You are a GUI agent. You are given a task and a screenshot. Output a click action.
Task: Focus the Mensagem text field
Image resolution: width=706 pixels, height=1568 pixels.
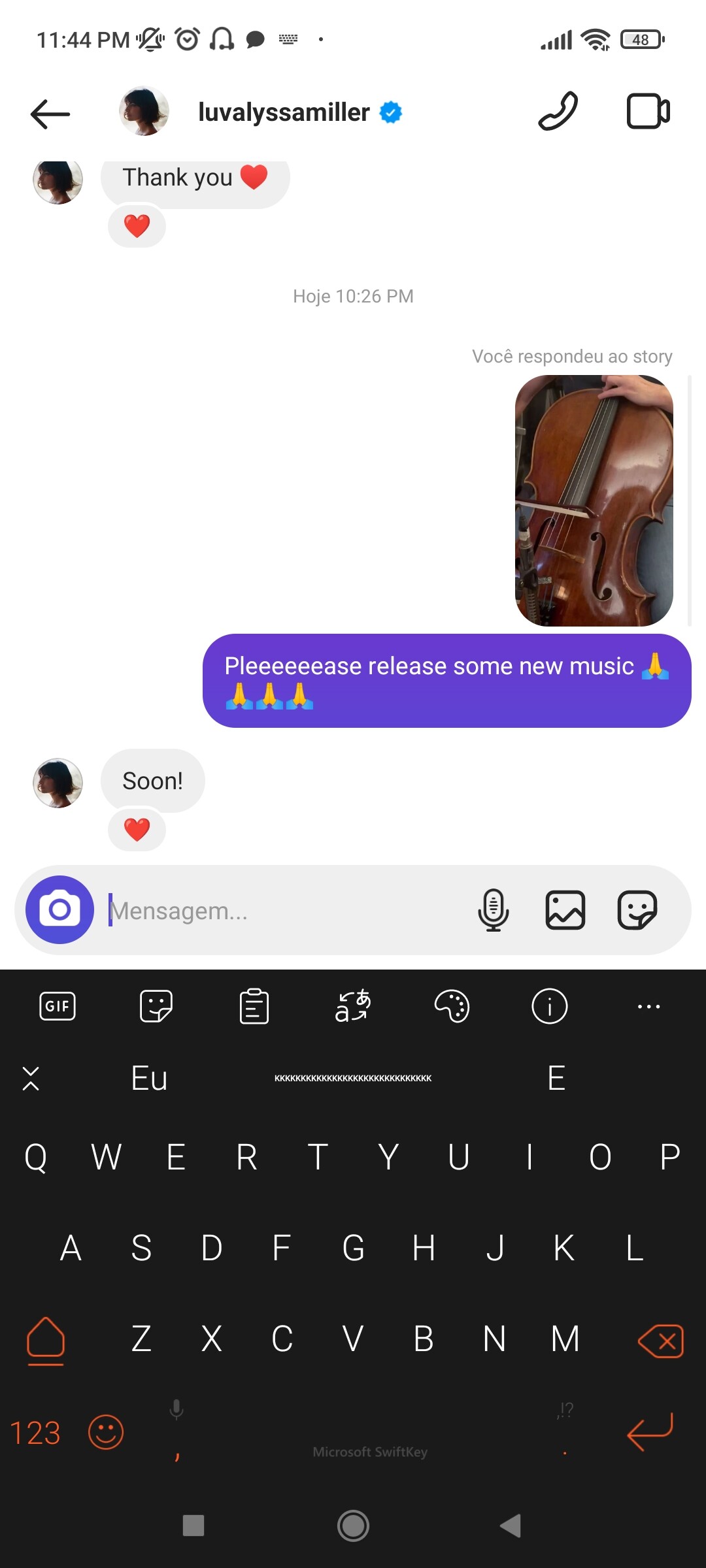point(284,910)
